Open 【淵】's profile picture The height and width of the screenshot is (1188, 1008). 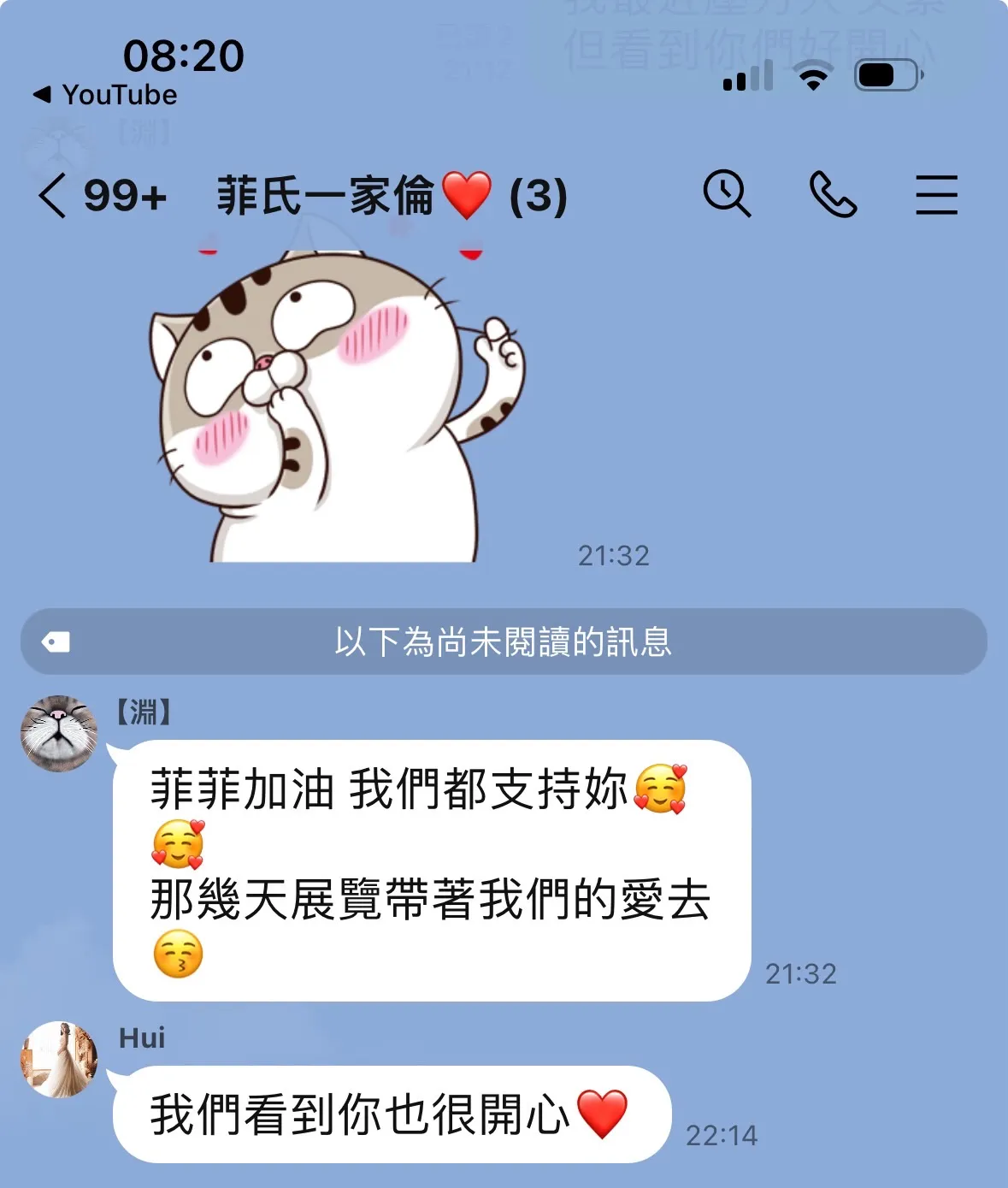click(59, 734)
